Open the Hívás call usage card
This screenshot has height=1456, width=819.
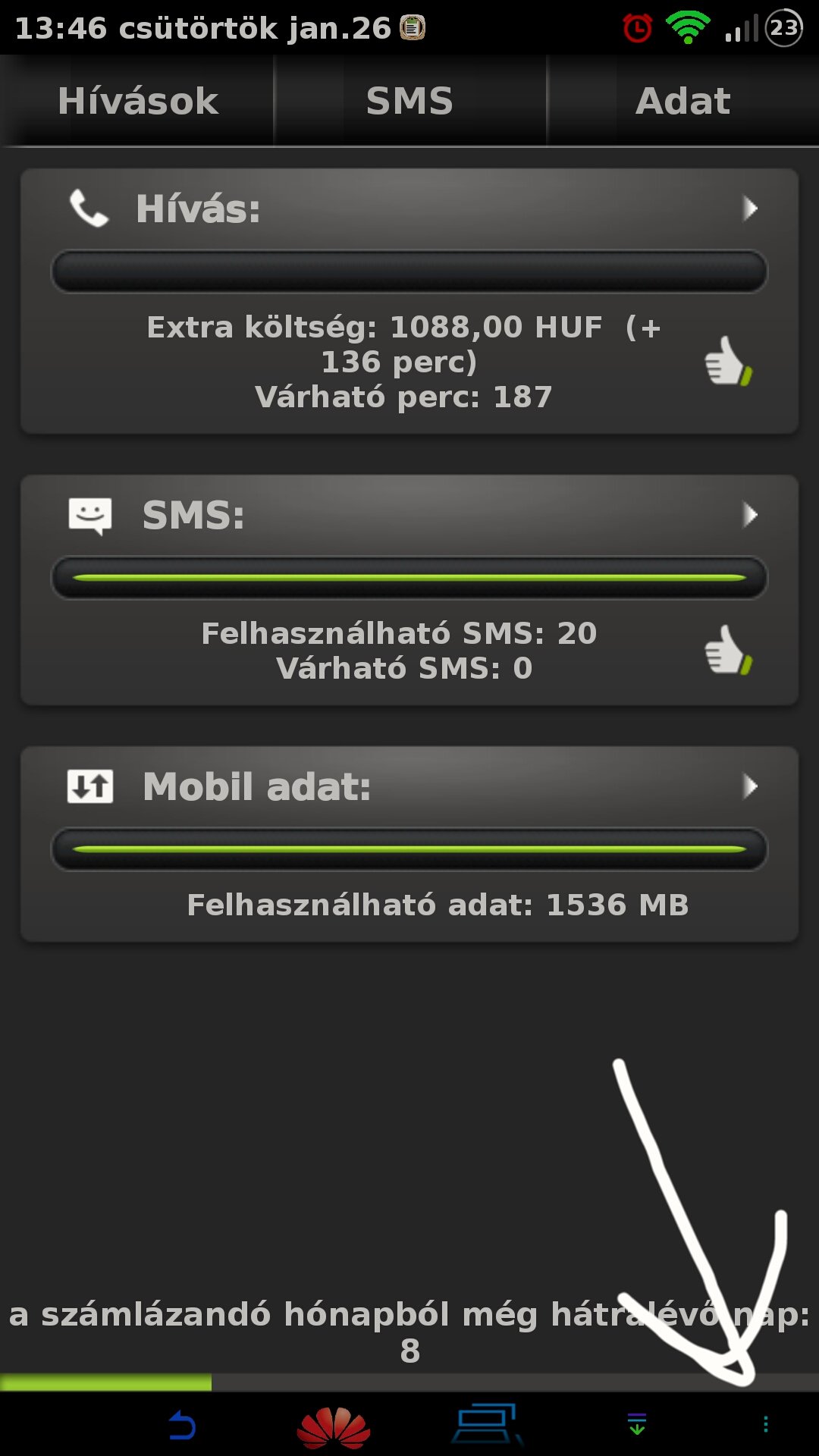tap(409, 210)
